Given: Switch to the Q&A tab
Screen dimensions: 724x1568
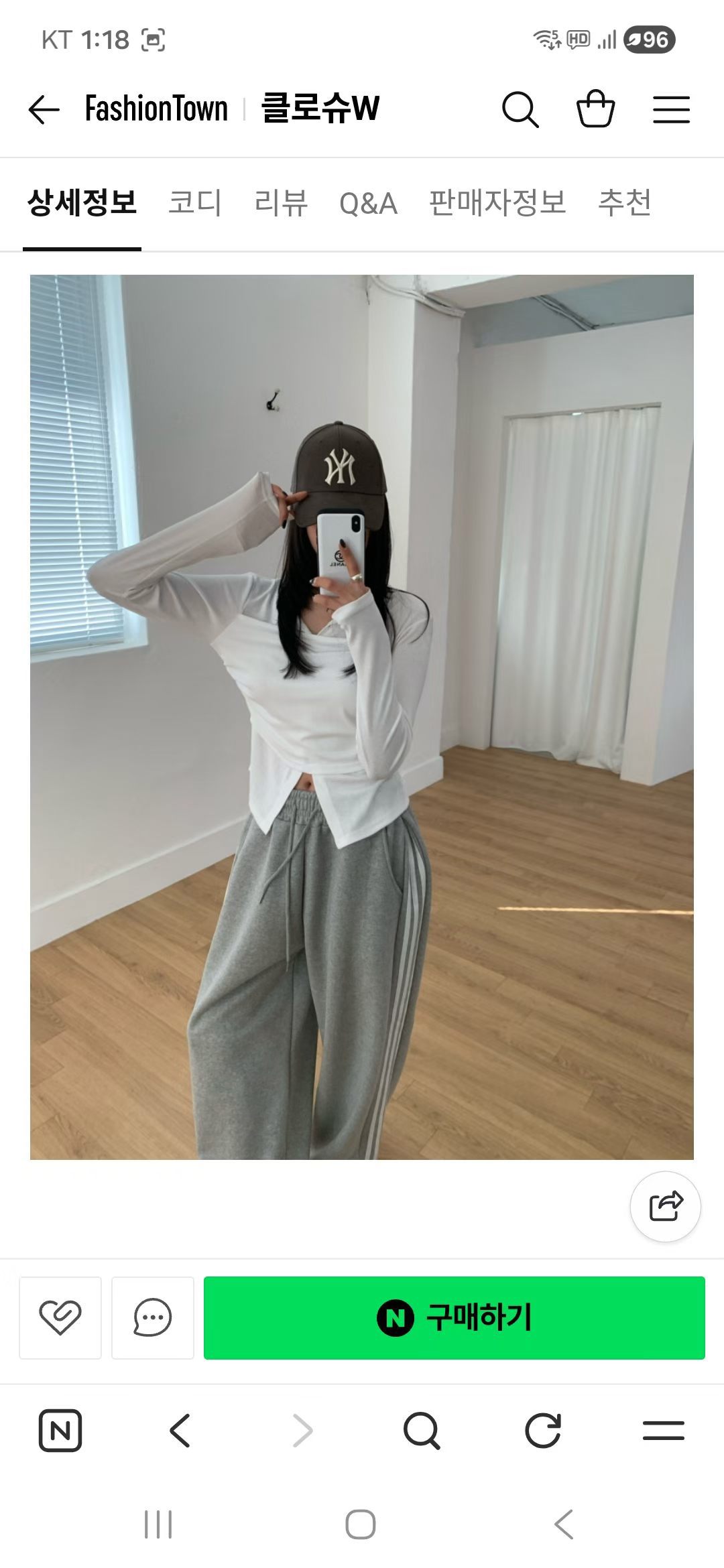Looking at the screenshot, I should (368, 204).
